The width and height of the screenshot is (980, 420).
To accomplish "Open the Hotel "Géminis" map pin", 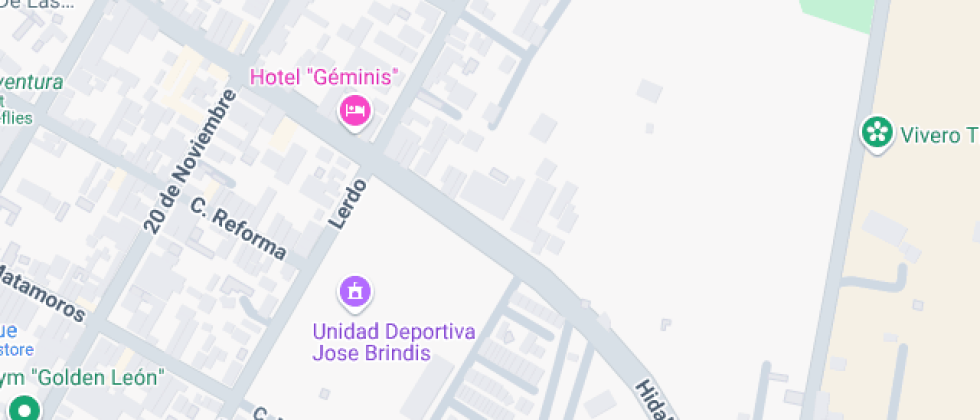I will pyautogui.click(x=355, y=109).
